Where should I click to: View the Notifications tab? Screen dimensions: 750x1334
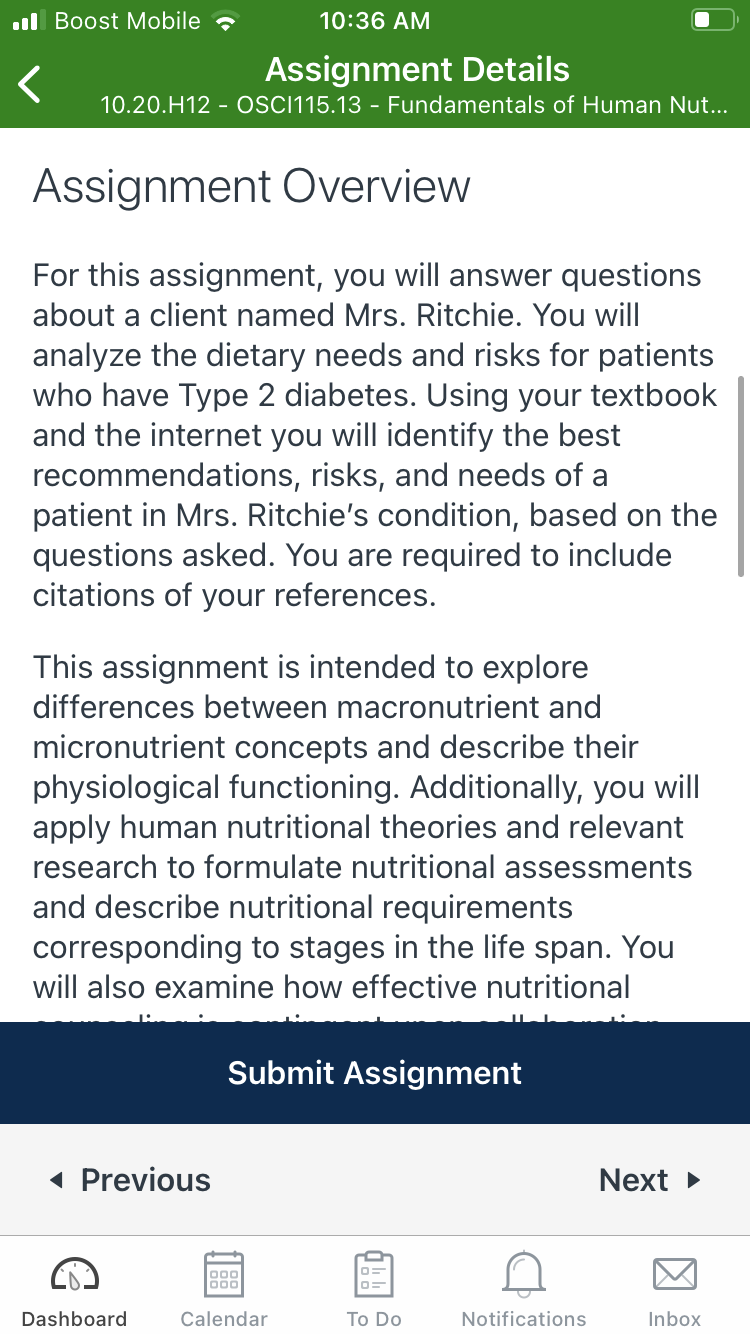tap(524, 1290)
